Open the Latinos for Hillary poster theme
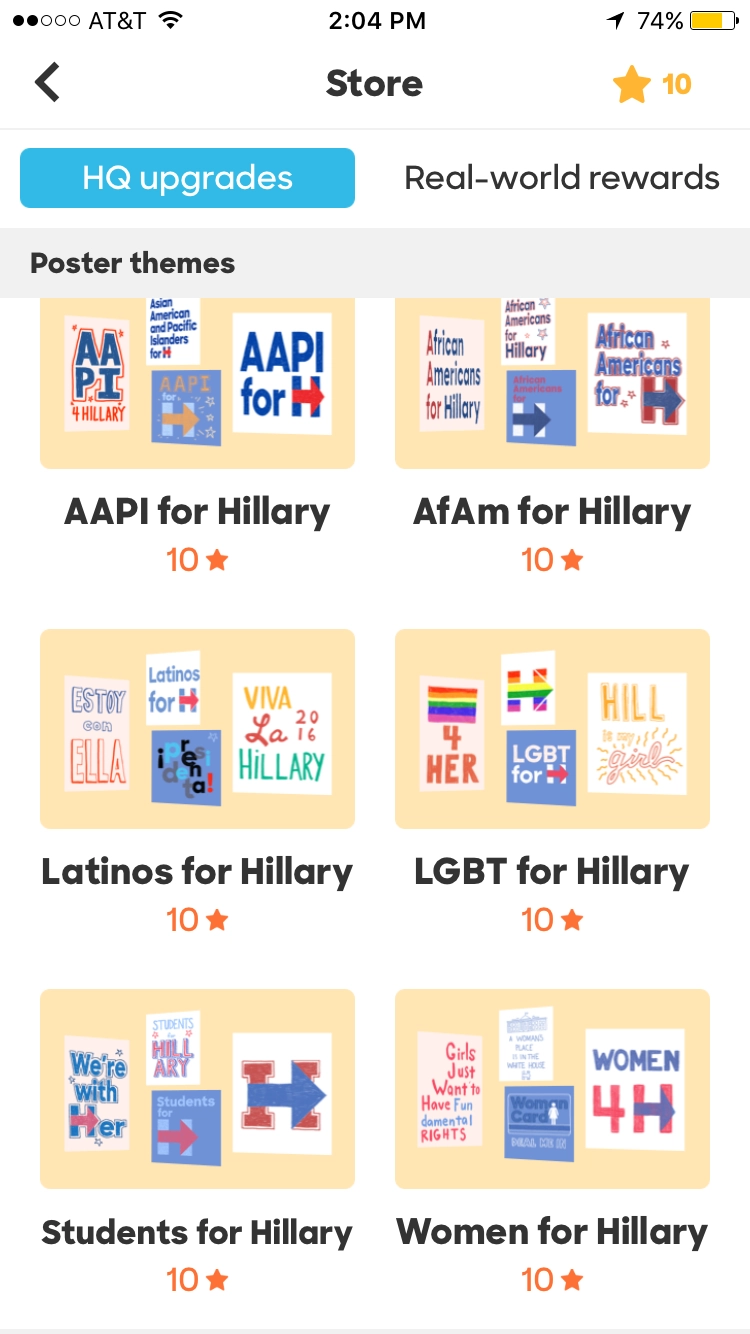The image size is (750, 1334). click(197, 728)
